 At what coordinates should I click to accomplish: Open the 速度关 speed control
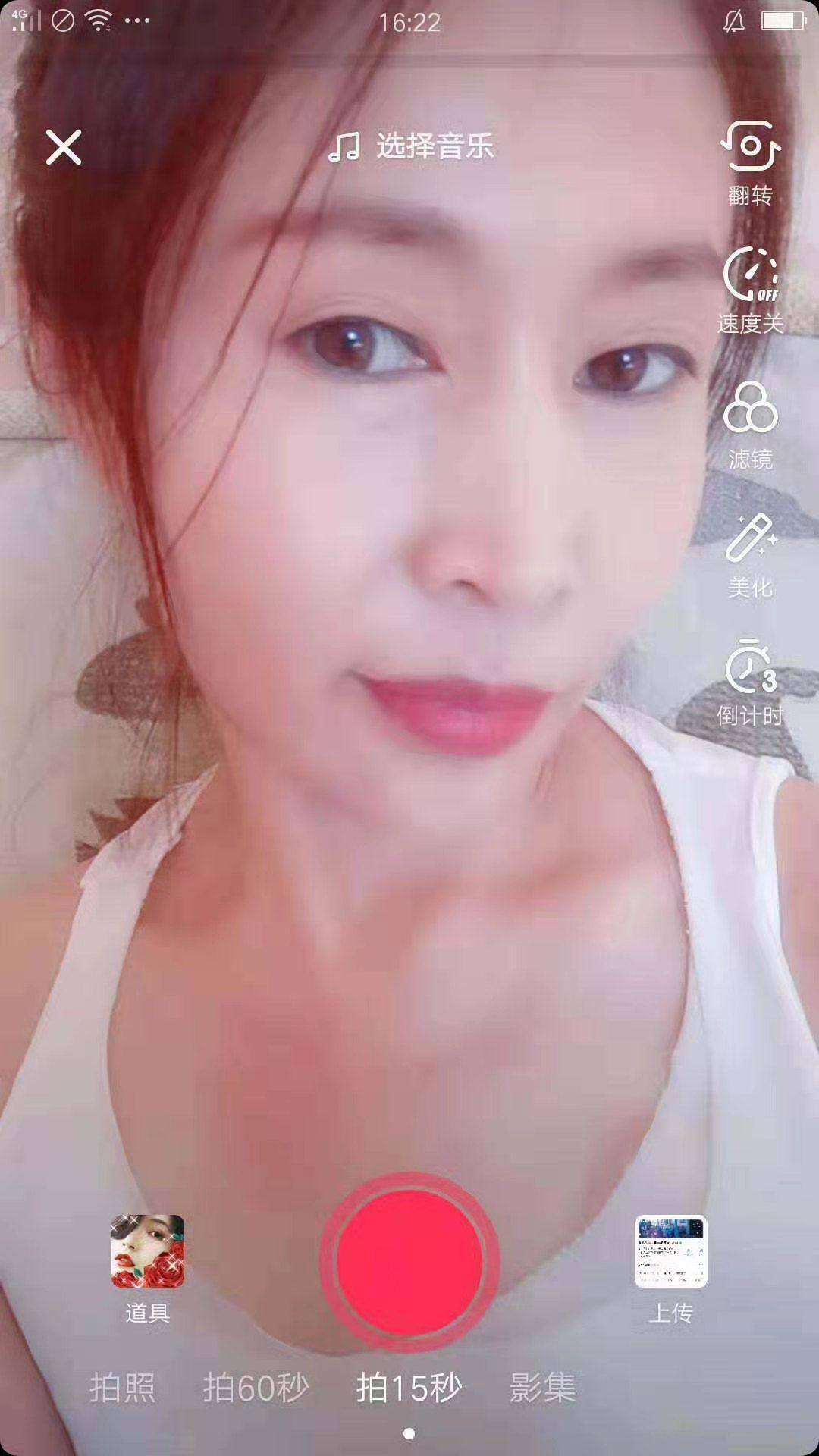[x=750, y=290]
